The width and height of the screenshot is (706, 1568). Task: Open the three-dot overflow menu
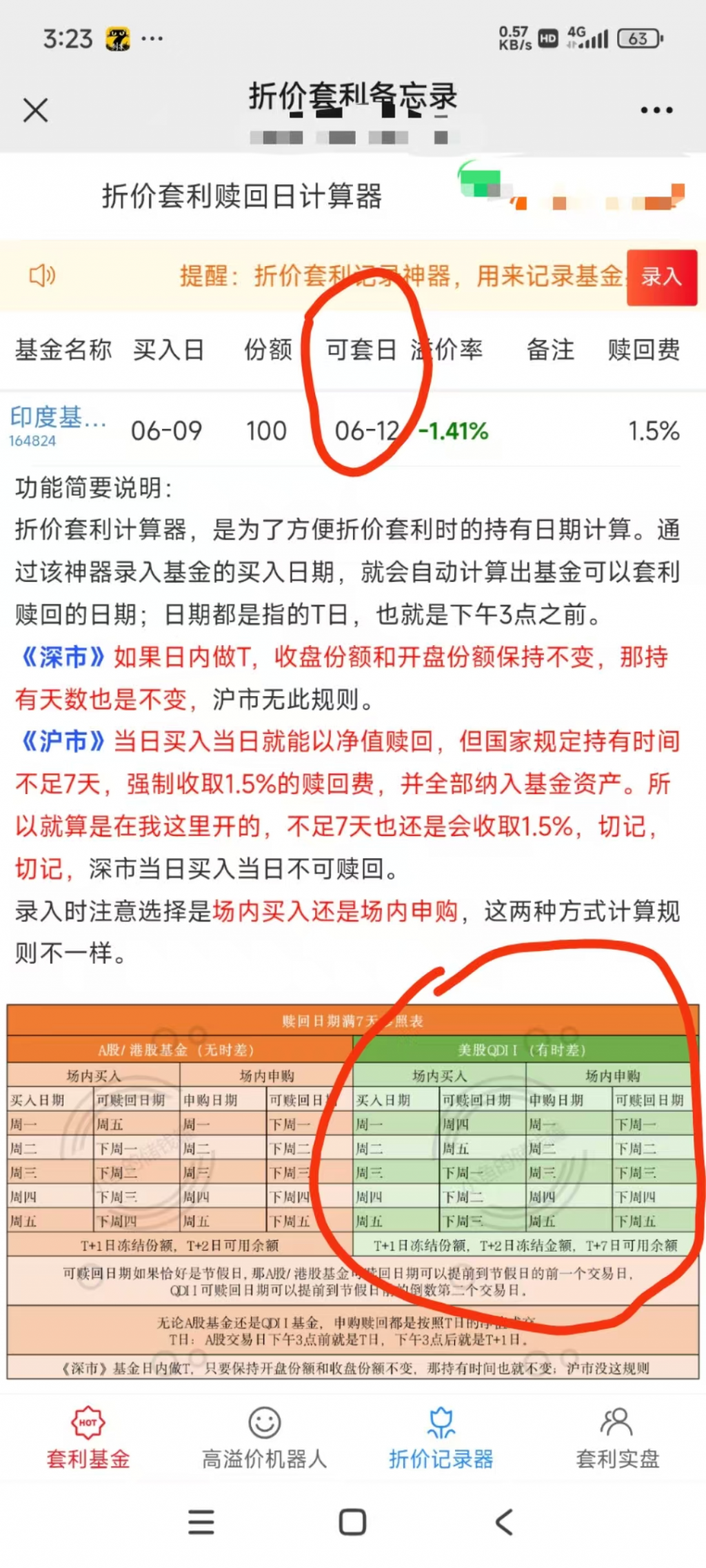point(656,110)
